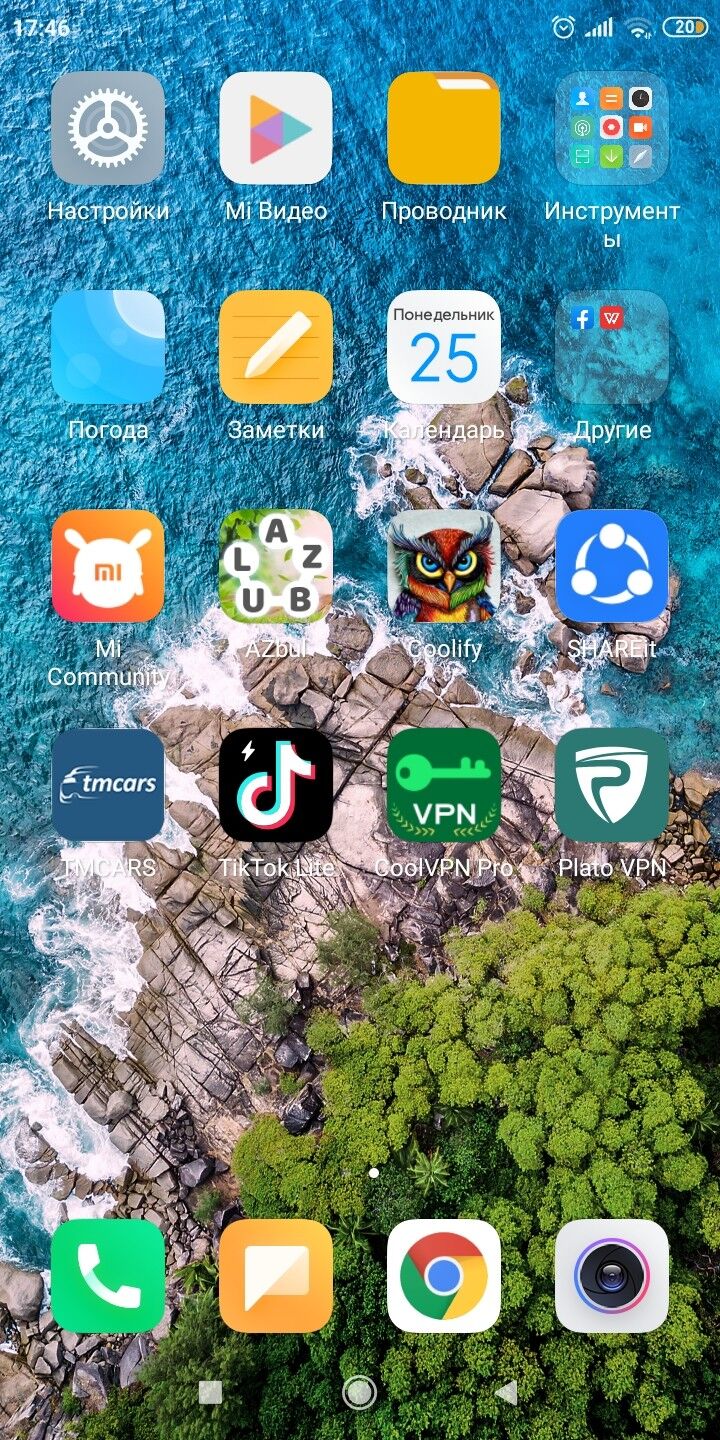
Task: Open the Настройки settings app
Action: (108, 128)
